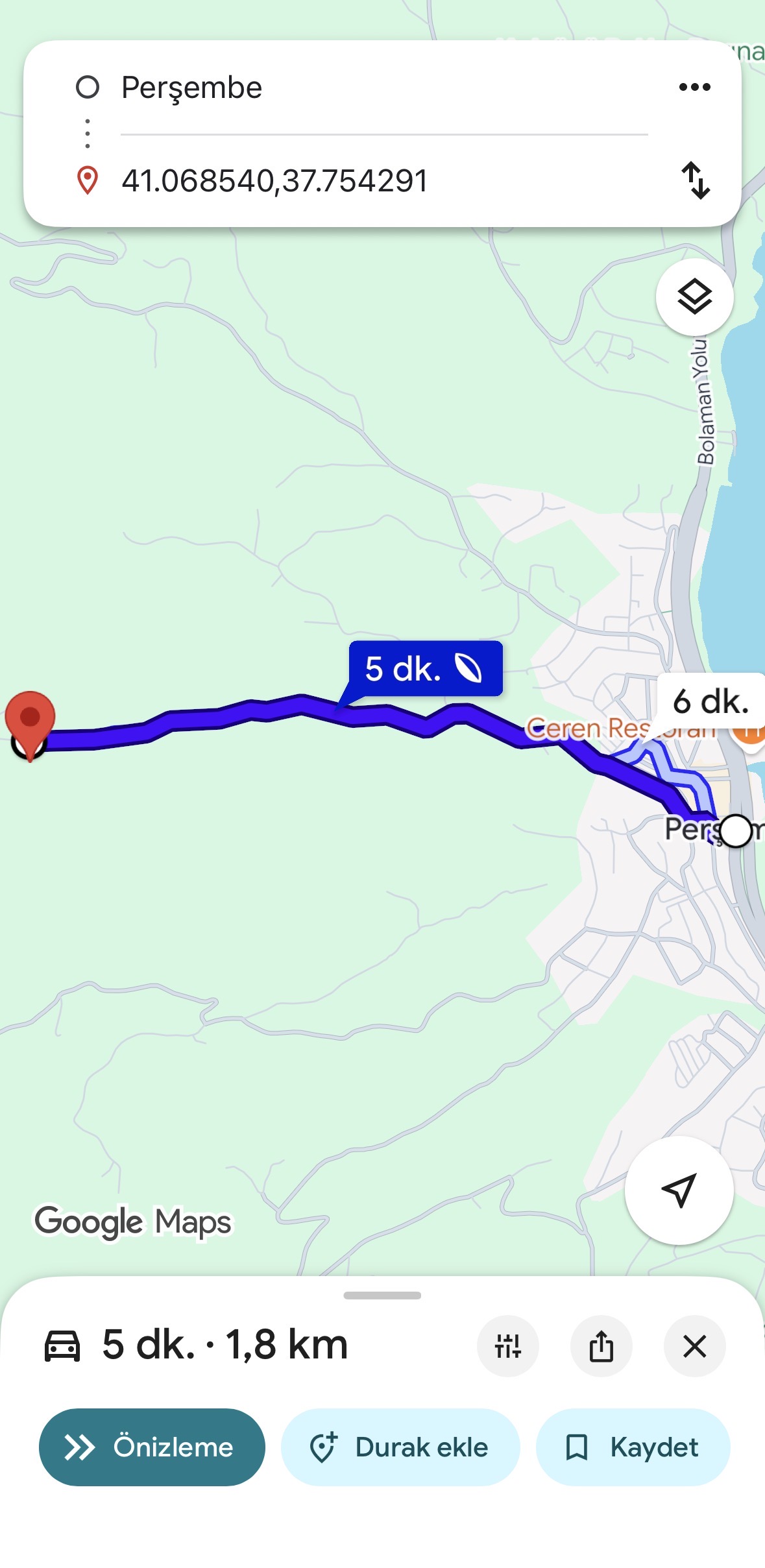Image resolution: width=765 pixels, height=1568 pixels.
Task: Center map on my location
Action: (679, 1190)
